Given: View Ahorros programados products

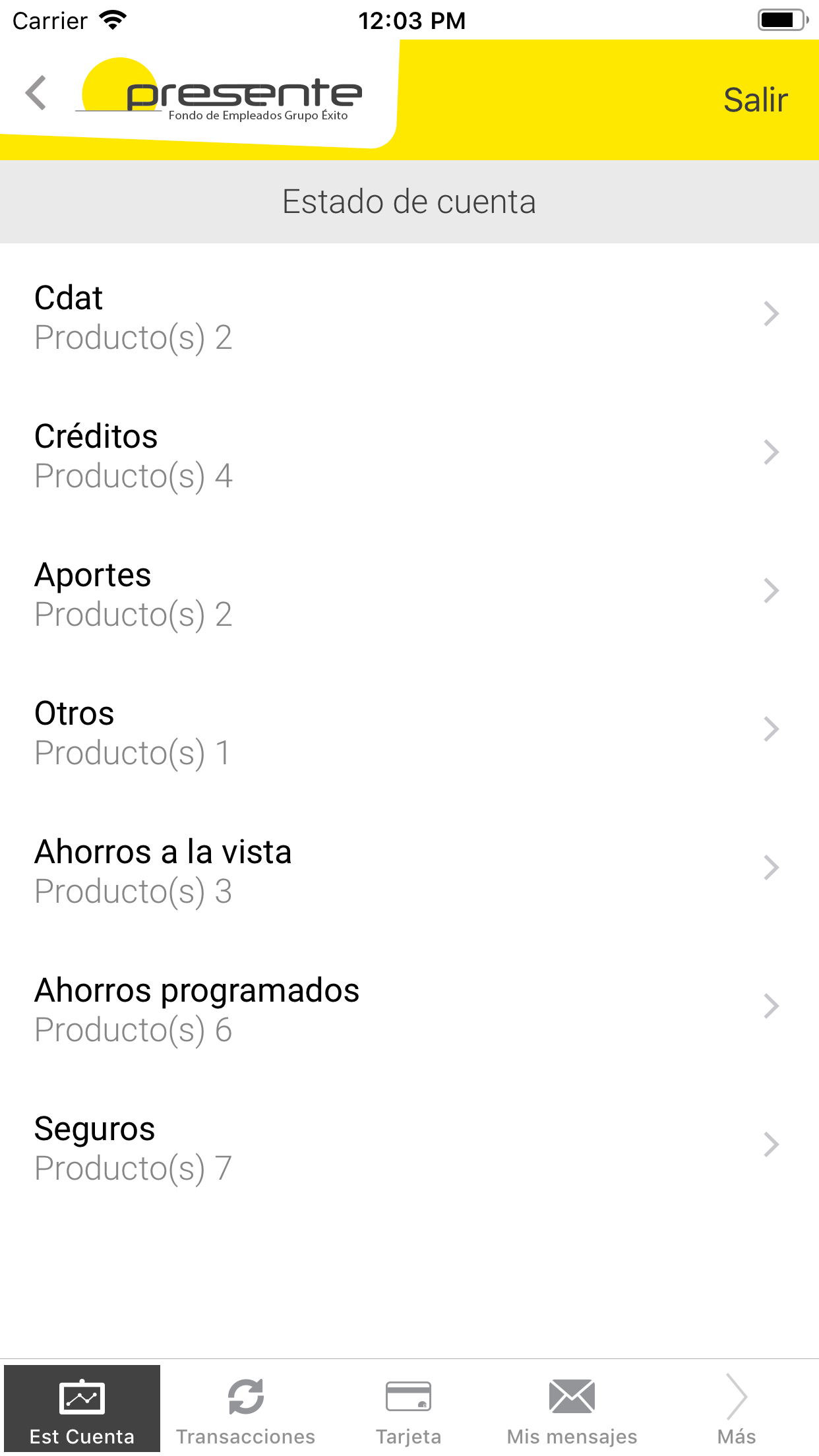Looking at the screenshot, I should pyautogui.click(x=409, y=1009).
